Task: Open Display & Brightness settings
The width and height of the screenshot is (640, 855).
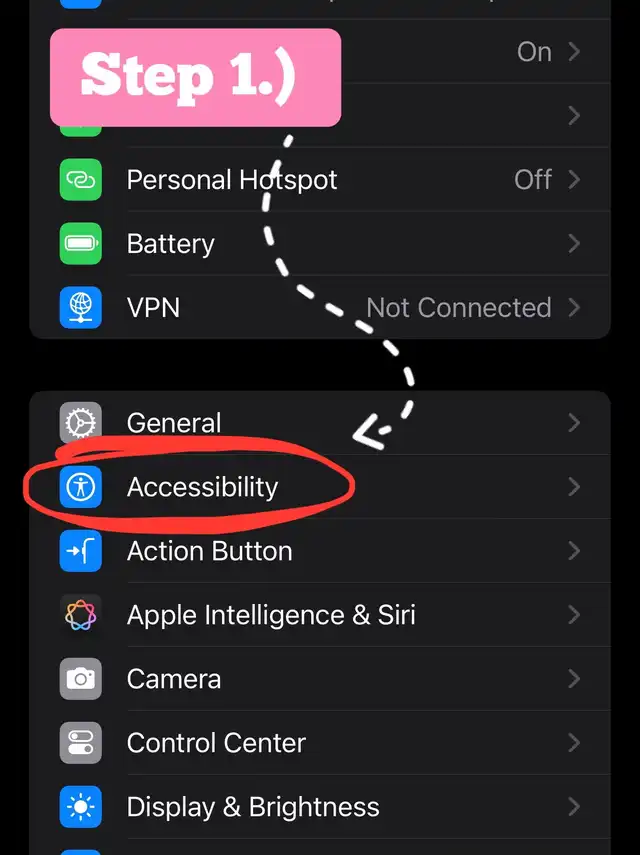Action: click(320, 806)
